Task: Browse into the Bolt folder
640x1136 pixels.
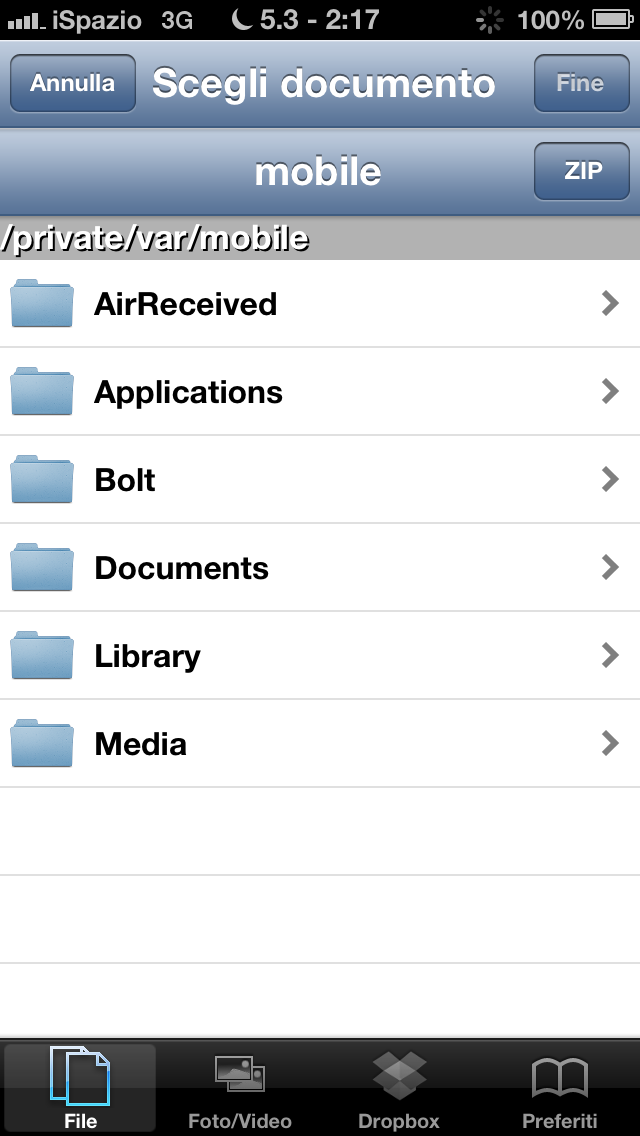Action: (x=320, y=480)
